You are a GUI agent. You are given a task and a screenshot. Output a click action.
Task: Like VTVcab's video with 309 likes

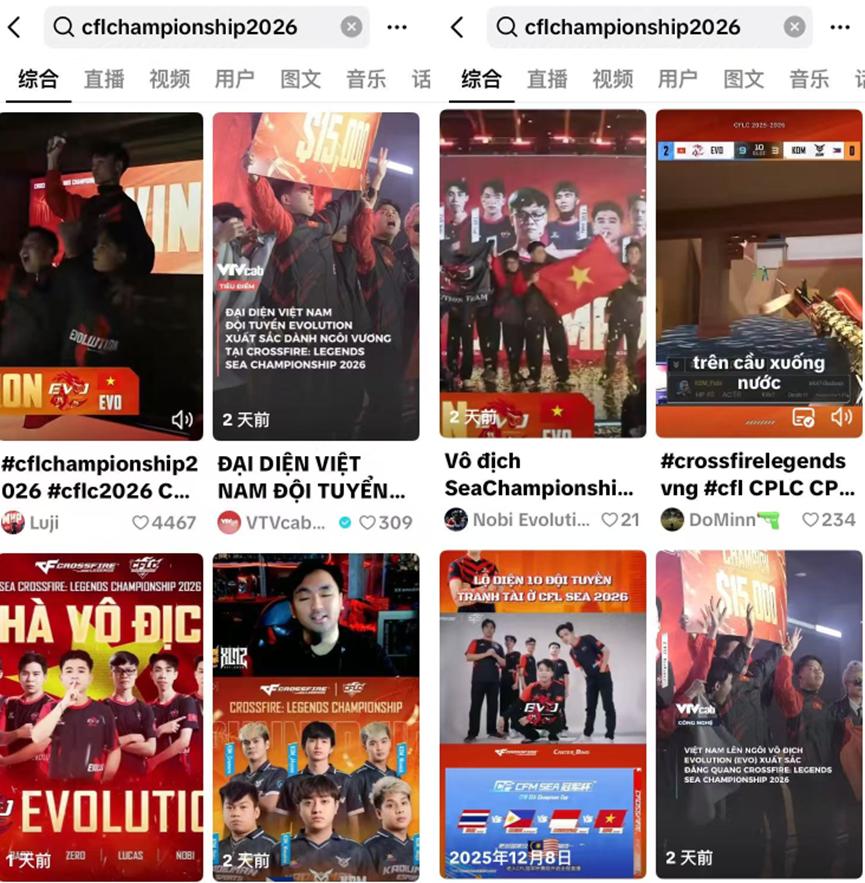[x=367, y=522]
